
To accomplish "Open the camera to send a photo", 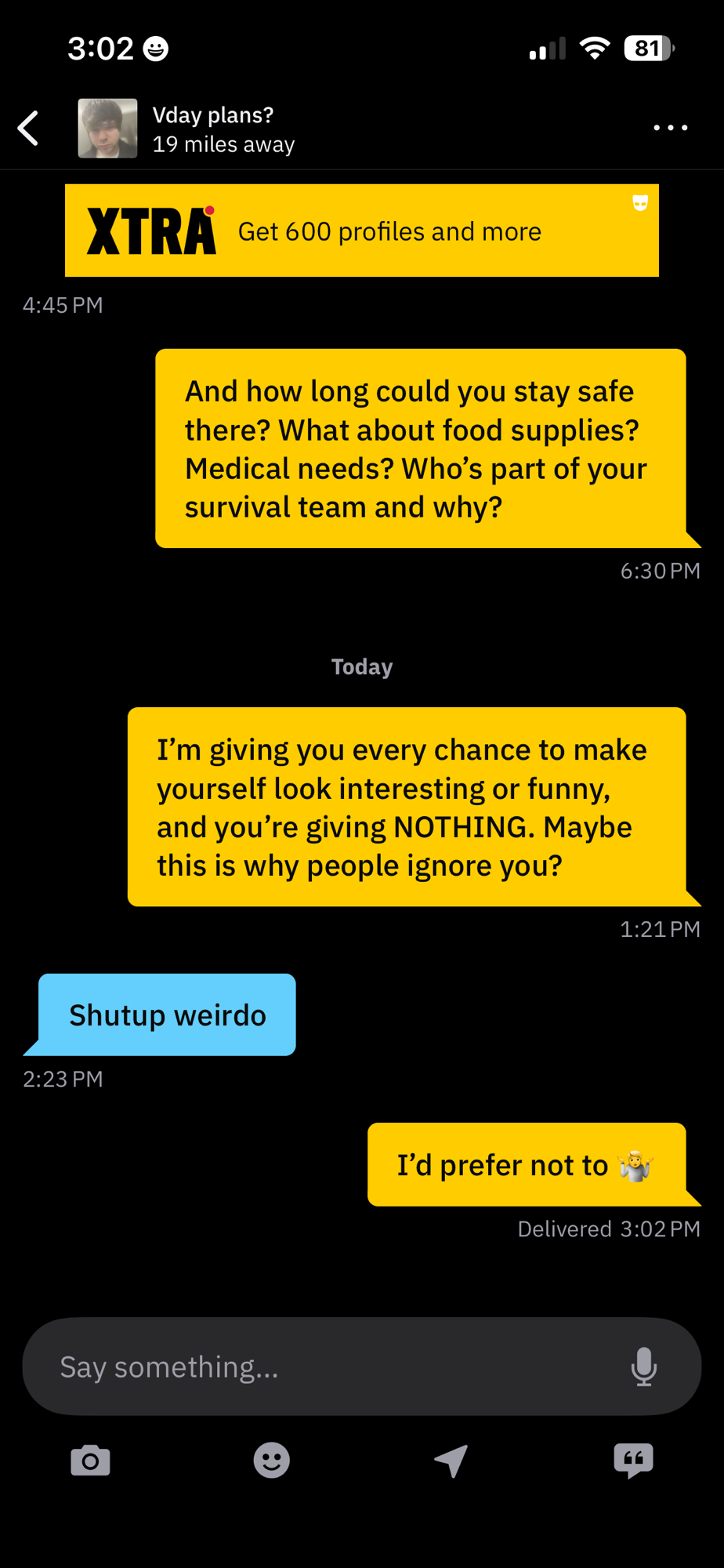I will click(x=90, y=1461).
